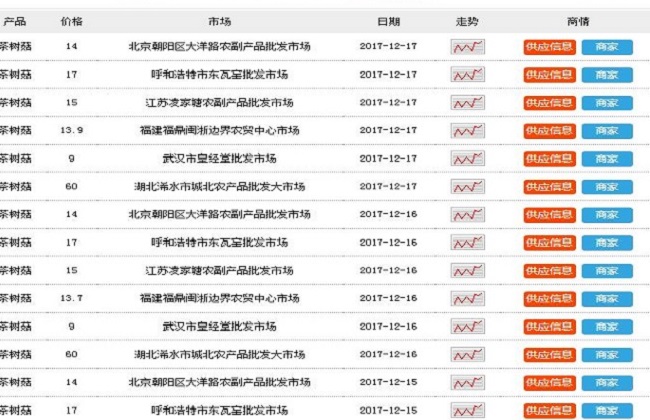The height and width of the screenshot is (420, 650).
Task: View trend chart for 呼和浩特 market dated 2017-12-17
Action: click(x=468, y=75)
